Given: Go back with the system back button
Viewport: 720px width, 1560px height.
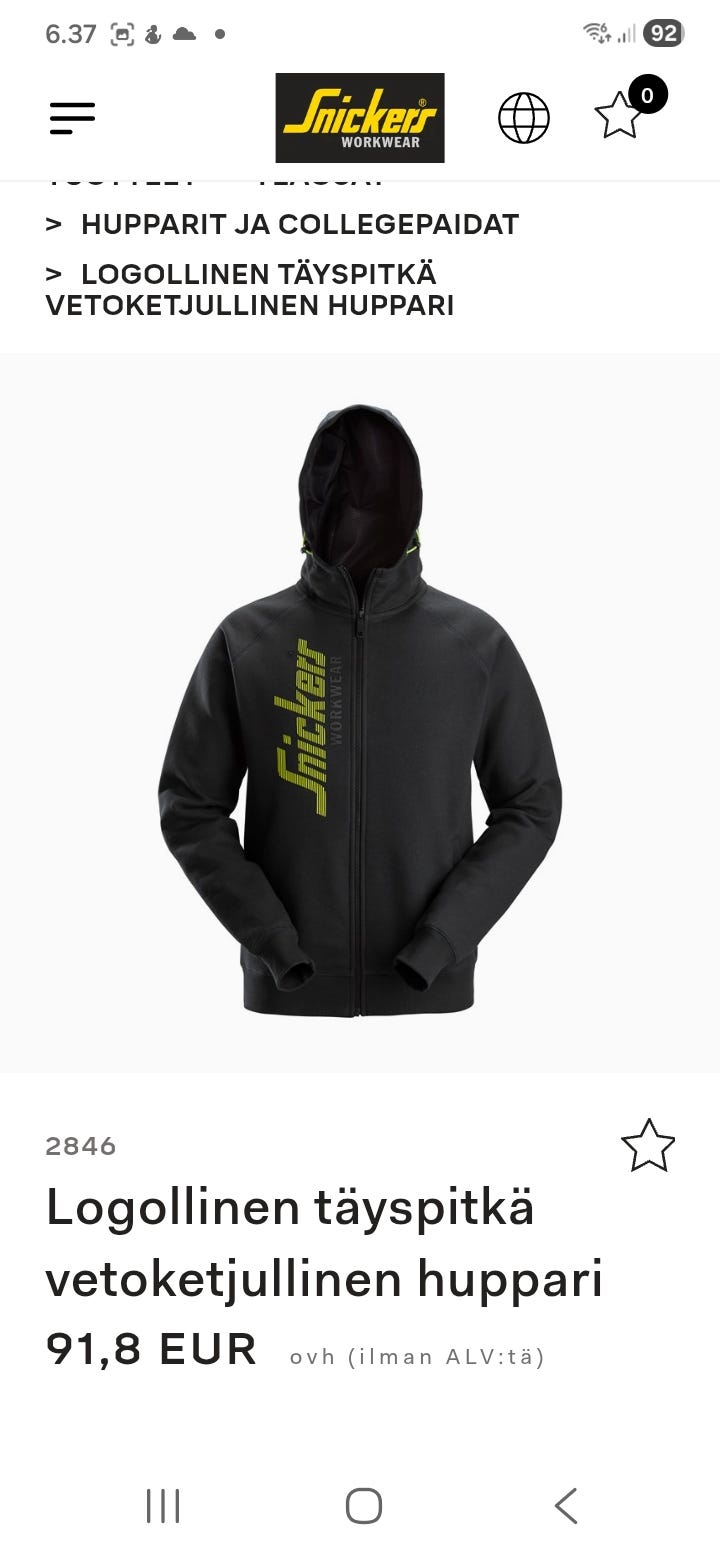Looking at the screenshot, I should (x=566, y=1505).
